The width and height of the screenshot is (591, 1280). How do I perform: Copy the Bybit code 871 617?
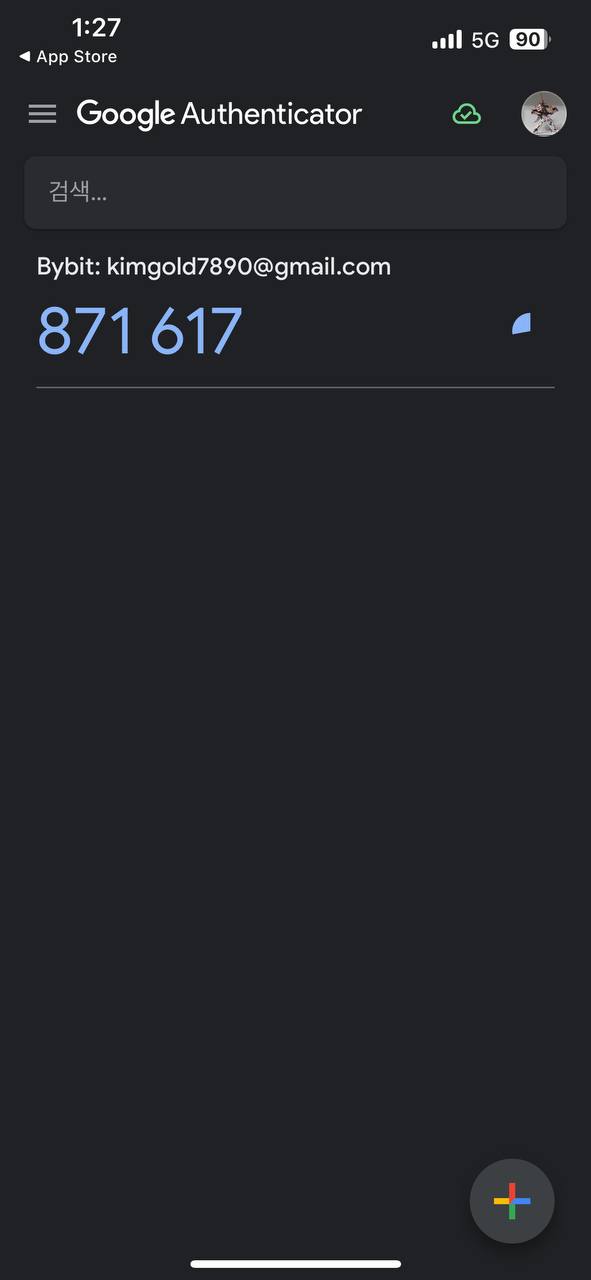tap(140, 332)
